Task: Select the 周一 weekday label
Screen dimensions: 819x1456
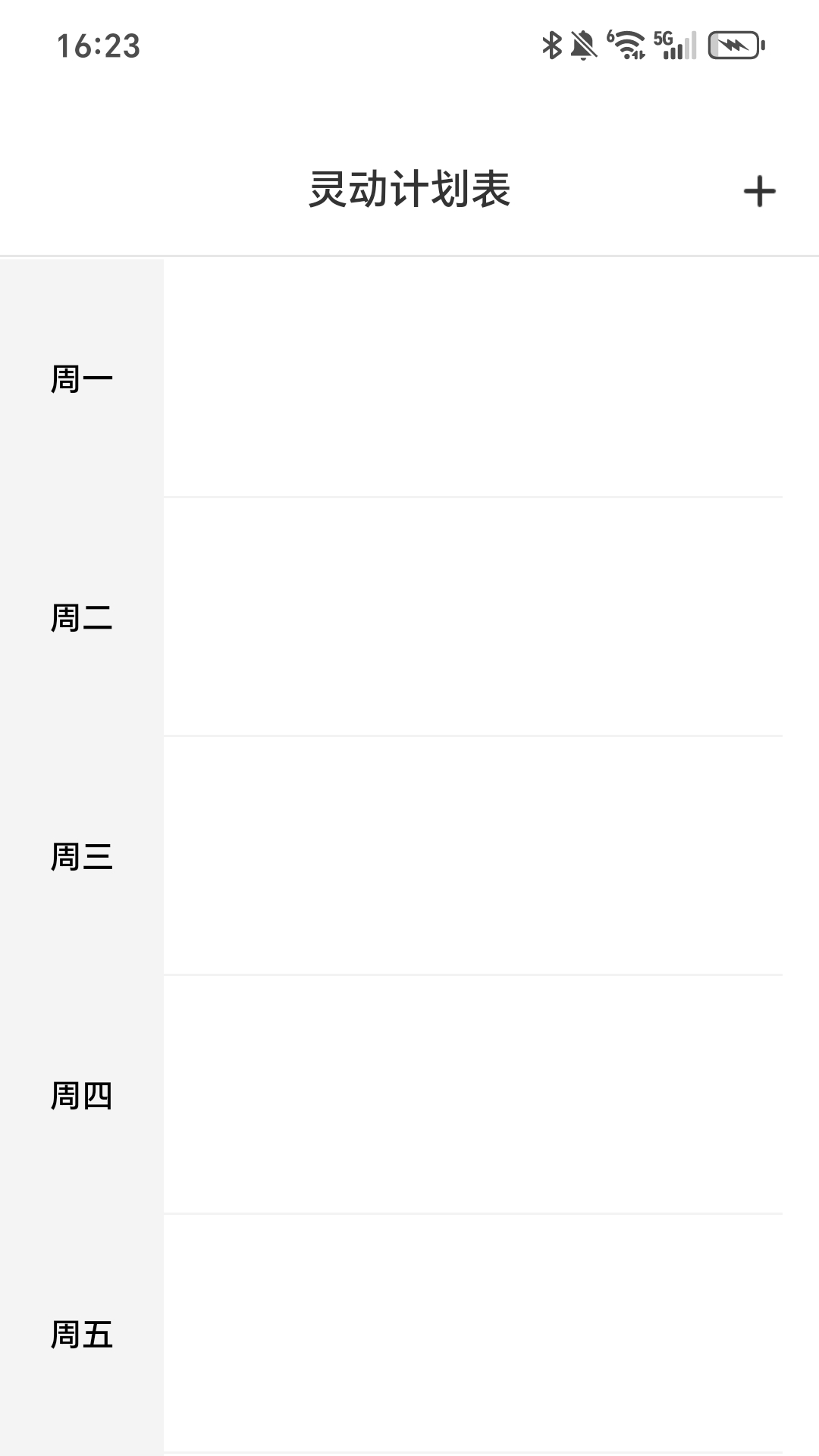Action: click(81, 378)
